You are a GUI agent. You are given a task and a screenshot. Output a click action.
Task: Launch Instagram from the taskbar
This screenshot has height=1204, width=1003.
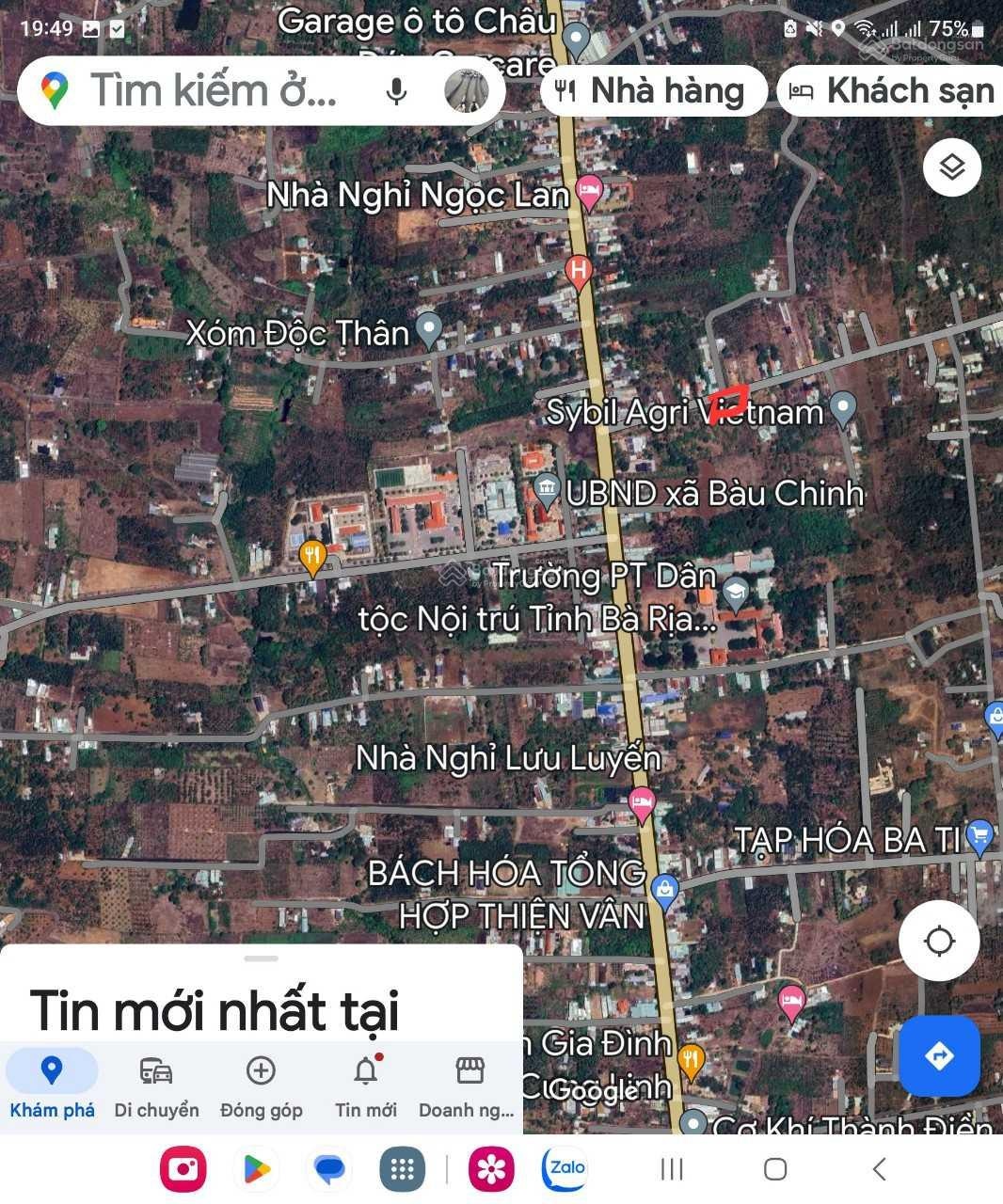coord(183,1168)
